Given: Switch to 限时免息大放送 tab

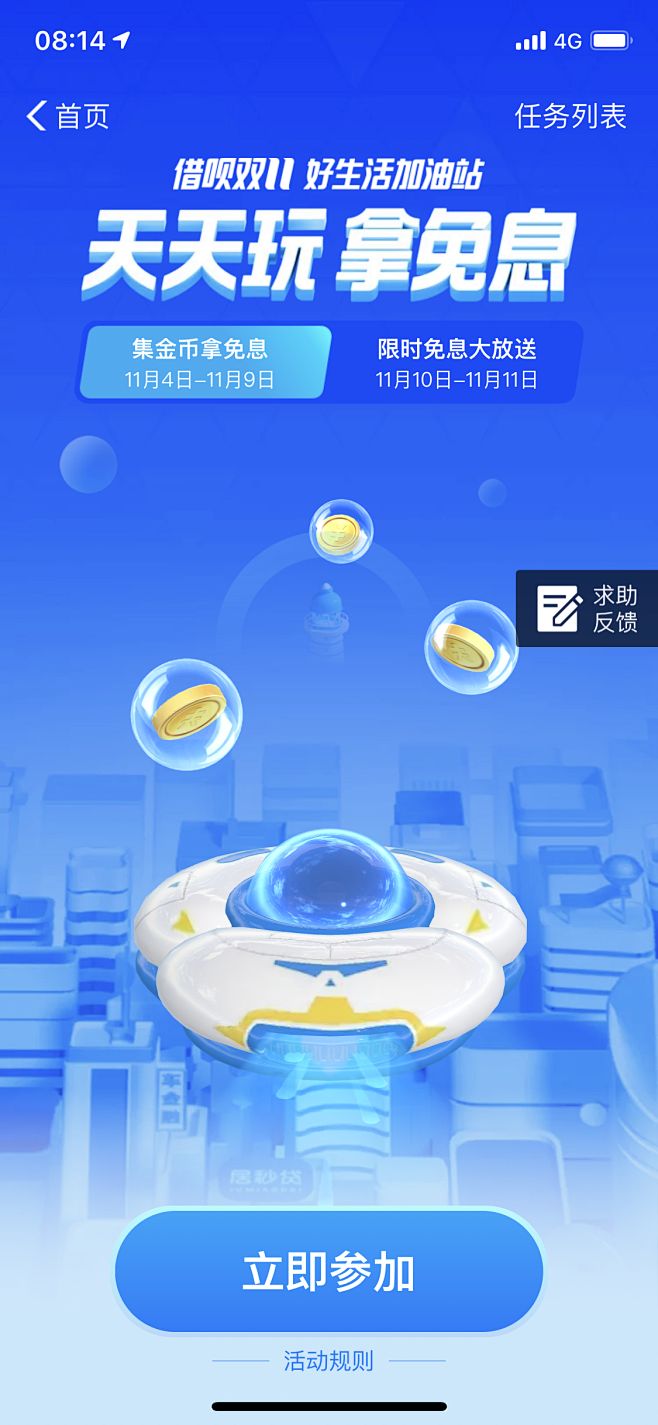Looking at the screenshot, I should pyautogui.click(x=456, y=362).
